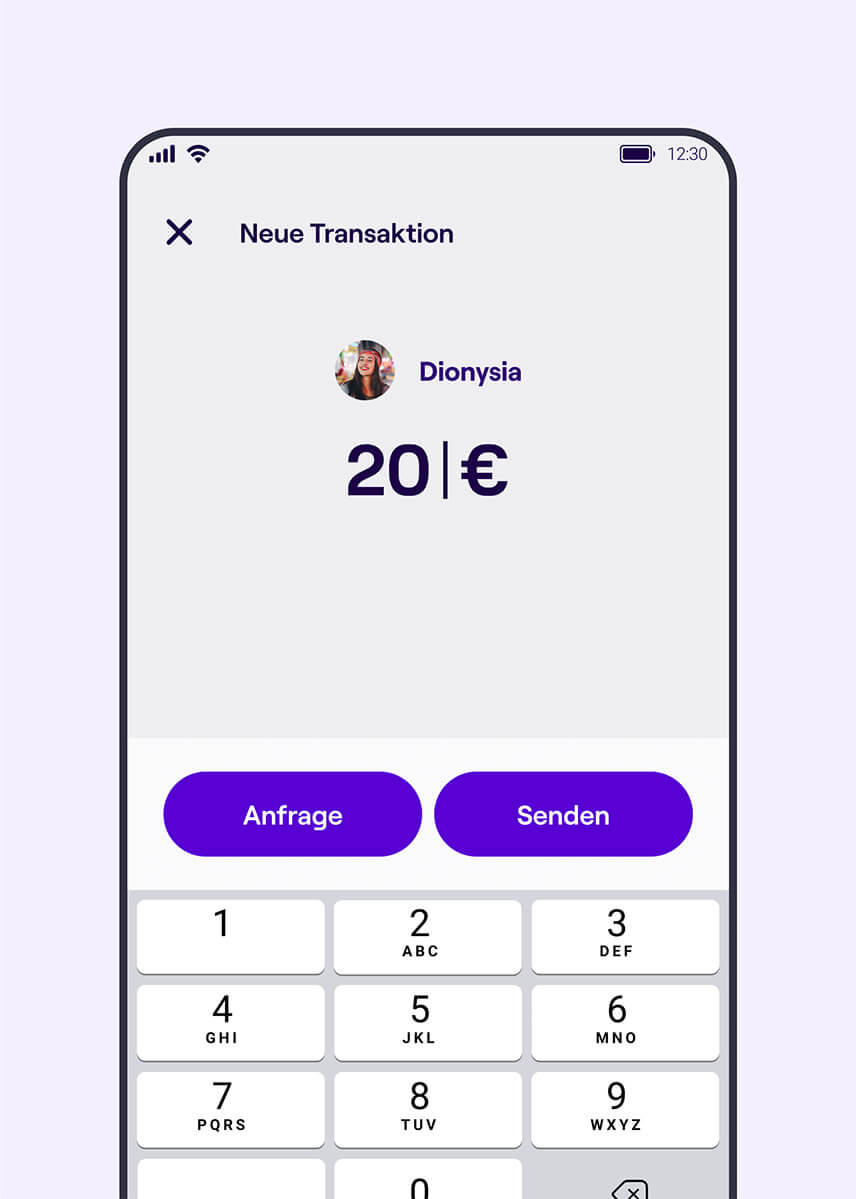Tap the contact name Dionysia

[x=470, y=371]
